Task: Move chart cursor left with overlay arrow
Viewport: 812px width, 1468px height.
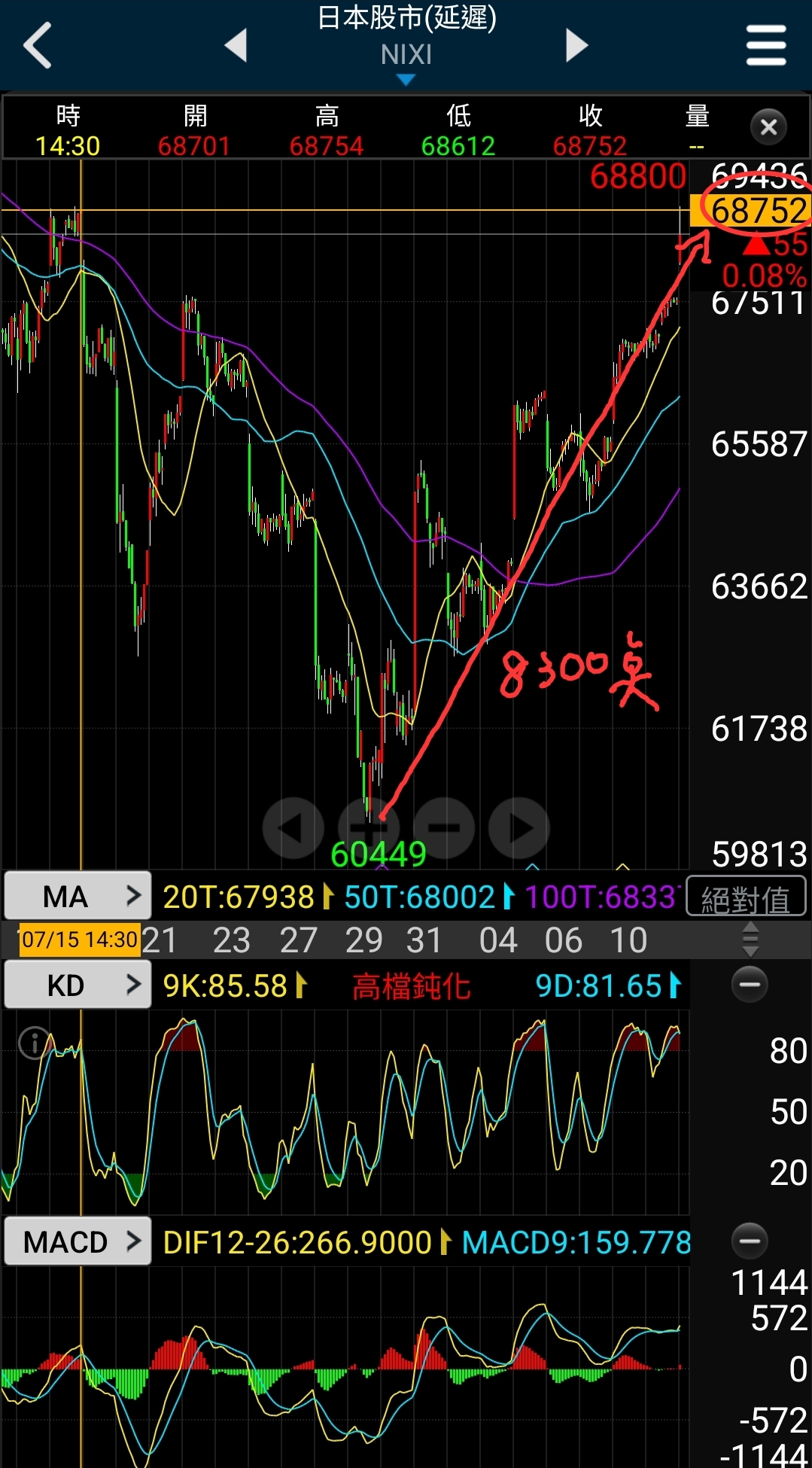Action: click(x=293, y=828)
